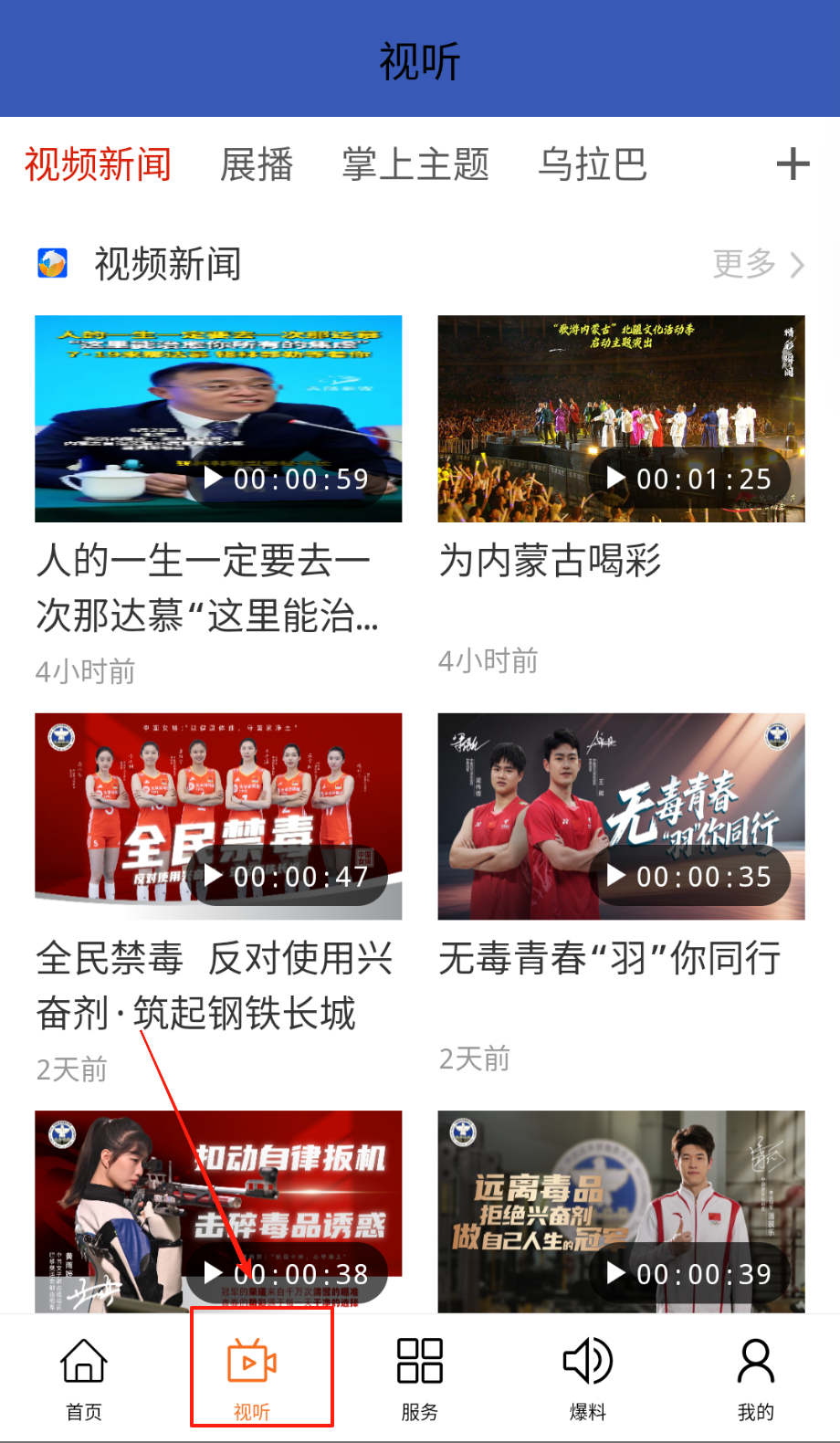This screenshot has width=840, height=1443.
Task: Open the 远离毒品 拒绝兴奋剂 video
Action: click(x=621, y=1211)
